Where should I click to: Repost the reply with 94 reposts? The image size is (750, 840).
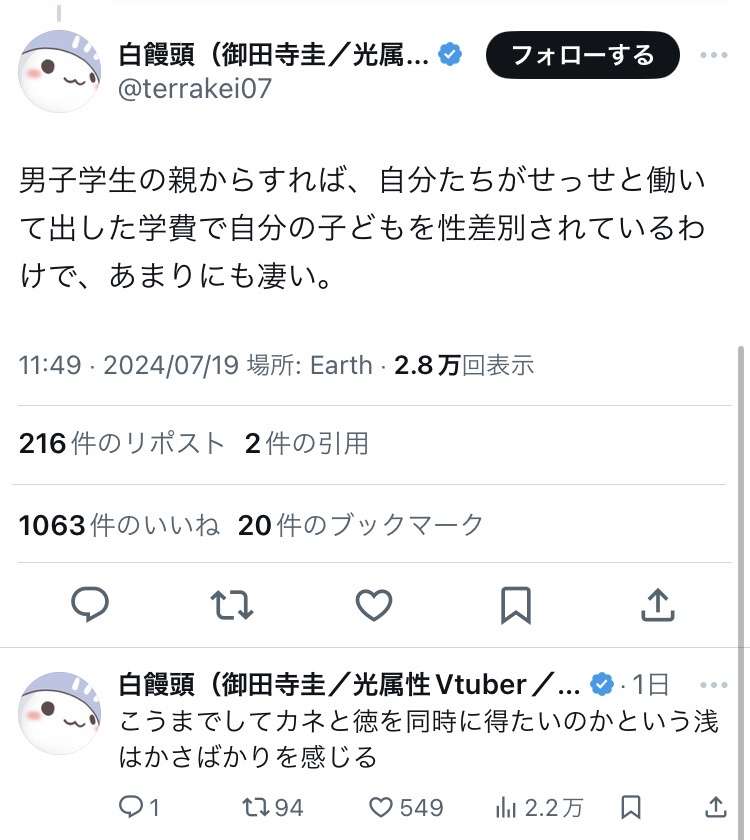[272, 807]
